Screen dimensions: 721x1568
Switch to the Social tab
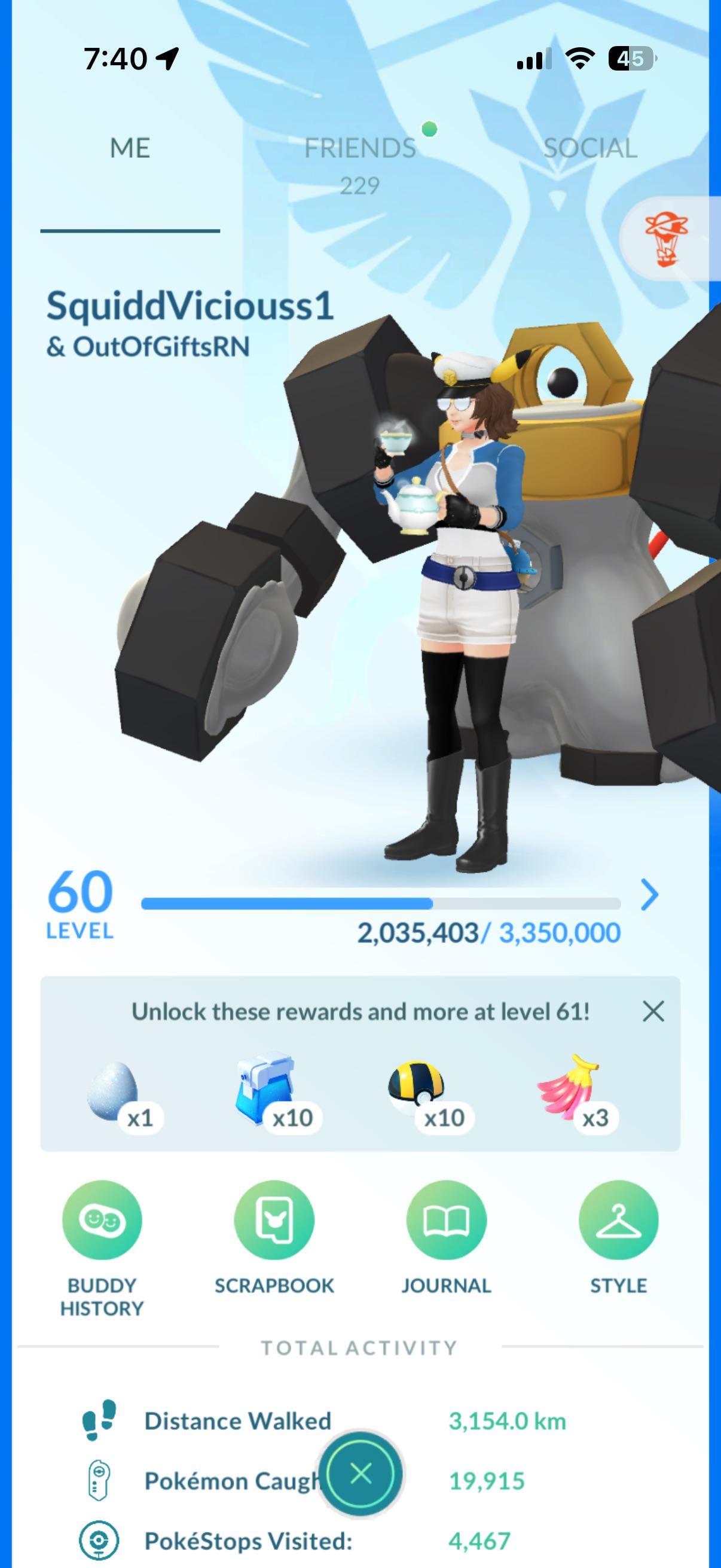tap(589, 148)
